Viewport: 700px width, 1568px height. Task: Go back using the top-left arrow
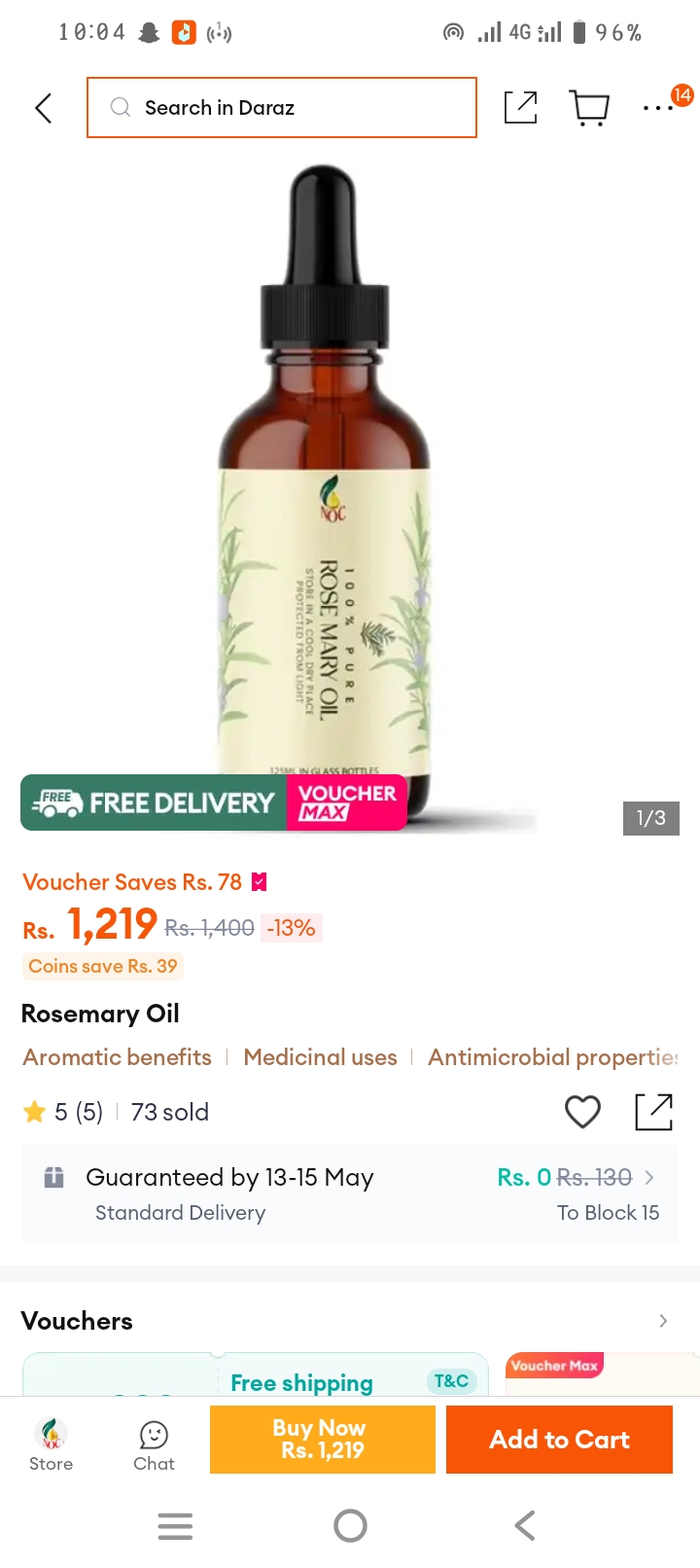[x=43, y=108]
